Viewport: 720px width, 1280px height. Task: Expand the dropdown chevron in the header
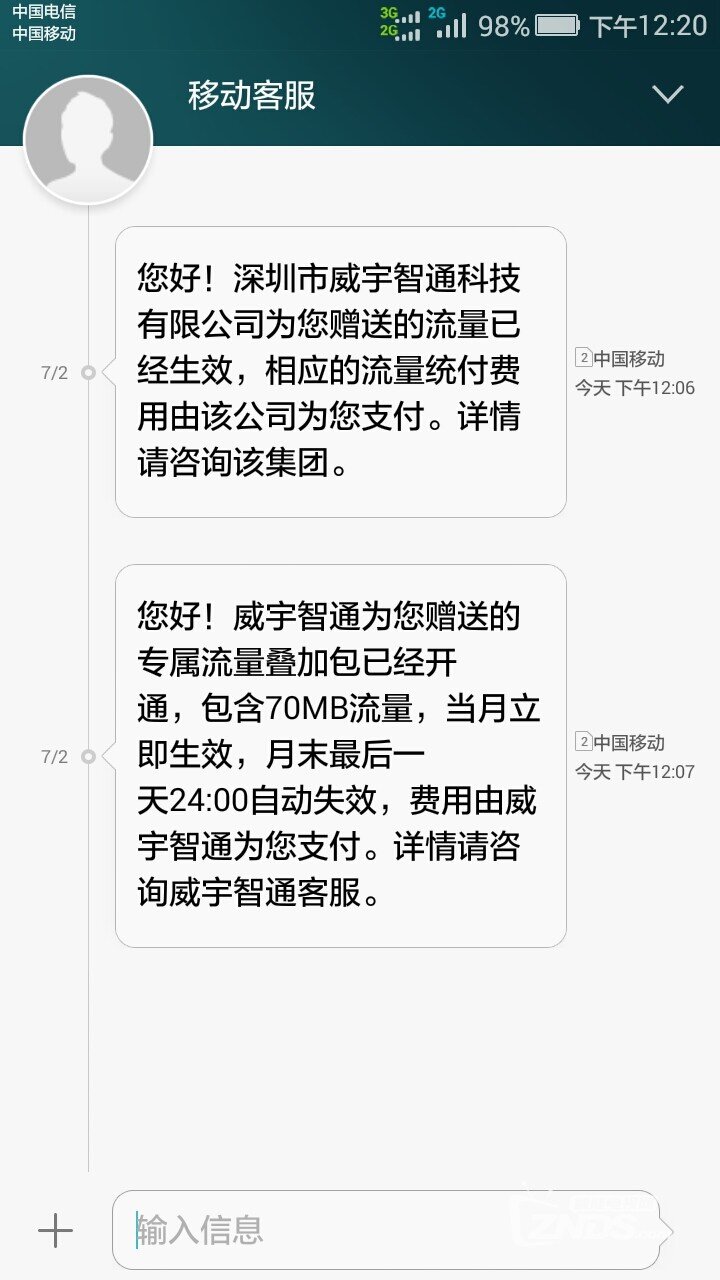tap(667, 95)
